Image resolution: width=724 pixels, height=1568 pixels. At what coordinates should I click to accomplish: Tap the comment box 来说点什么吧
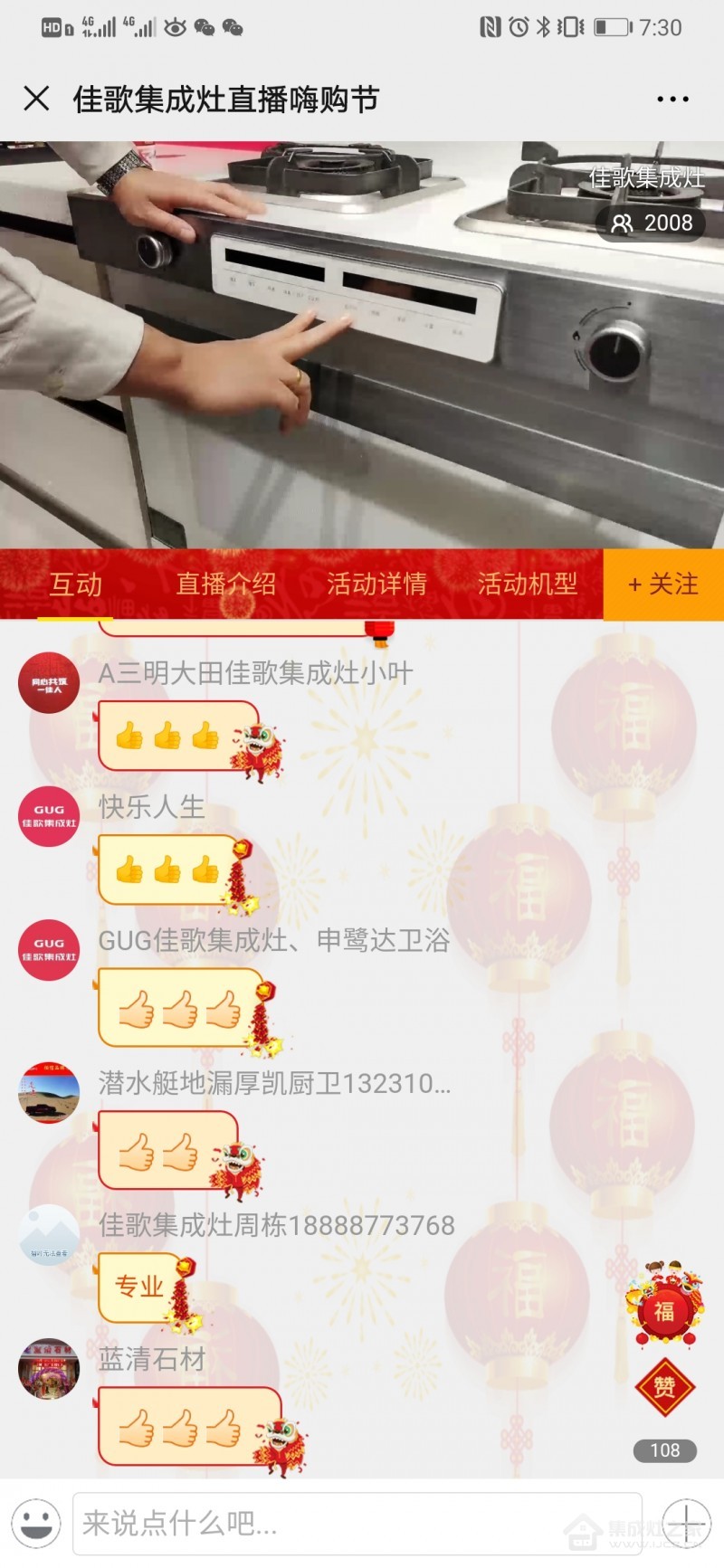point(357,1524)
